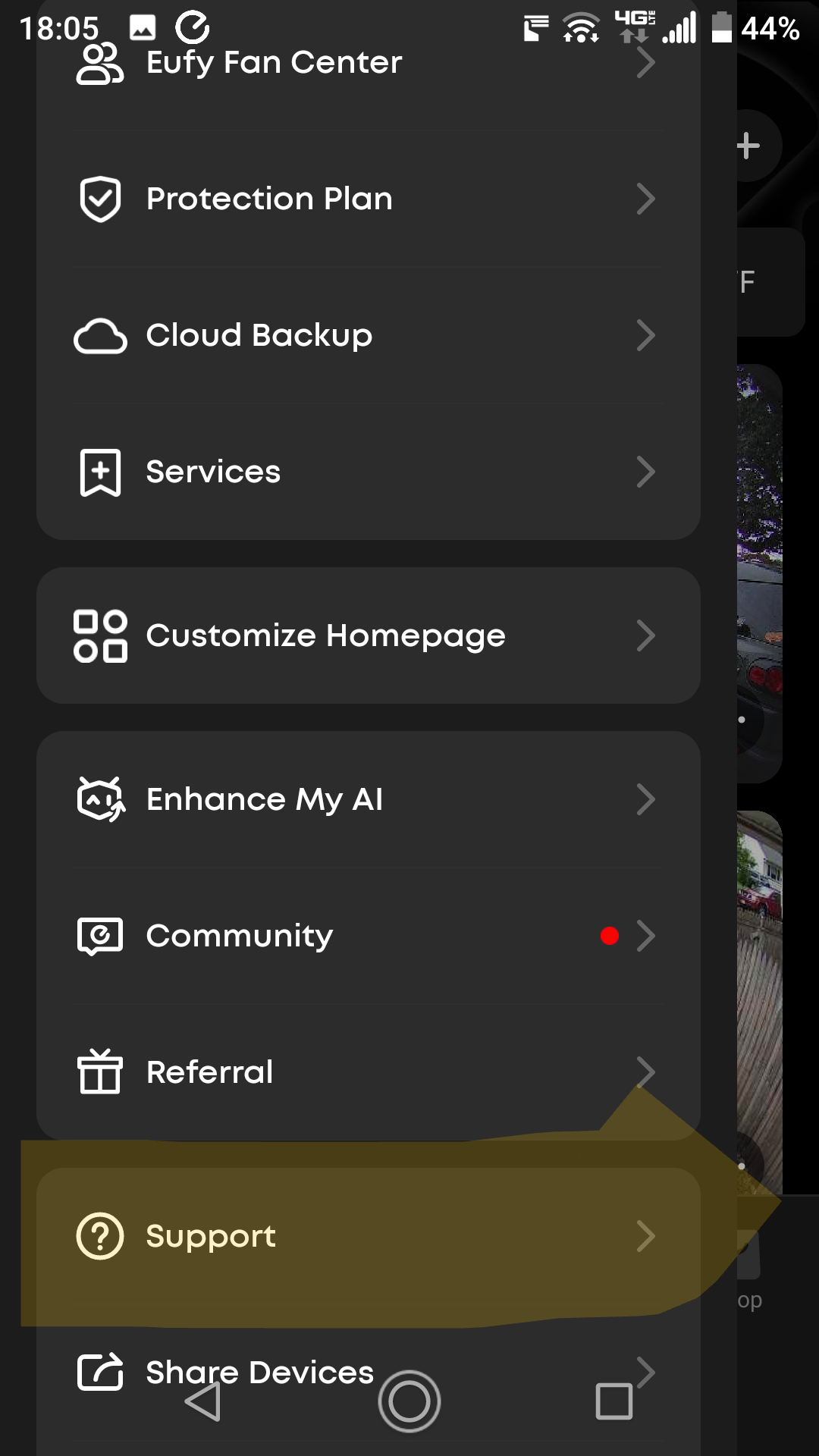The width and height of the screenshot is (819, 1456).
Task: Open the Services menu item
Action: (x=213, y=472)
